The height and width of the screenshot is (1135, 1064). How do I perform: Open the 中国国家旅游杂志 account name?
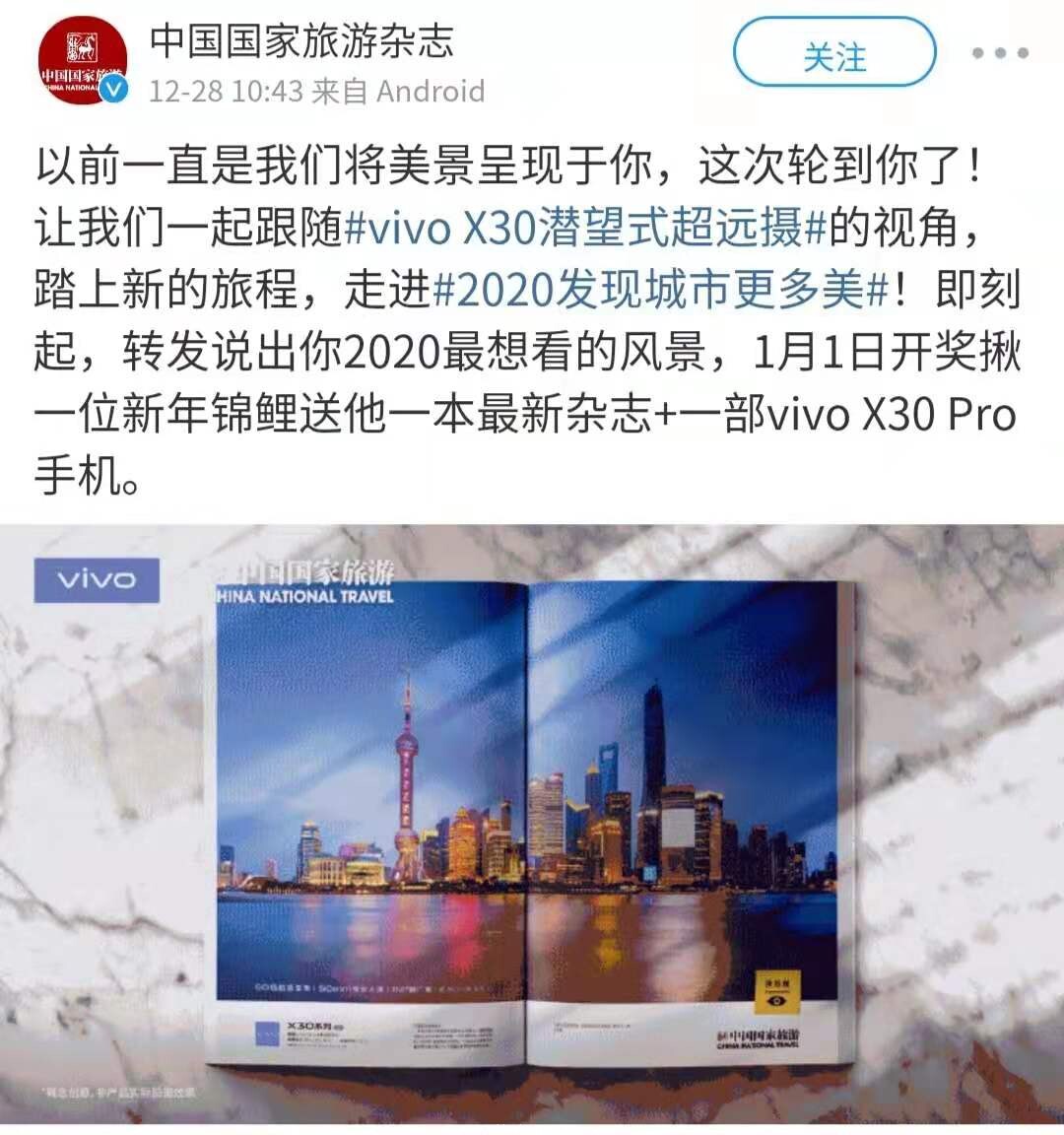[301, 40]
